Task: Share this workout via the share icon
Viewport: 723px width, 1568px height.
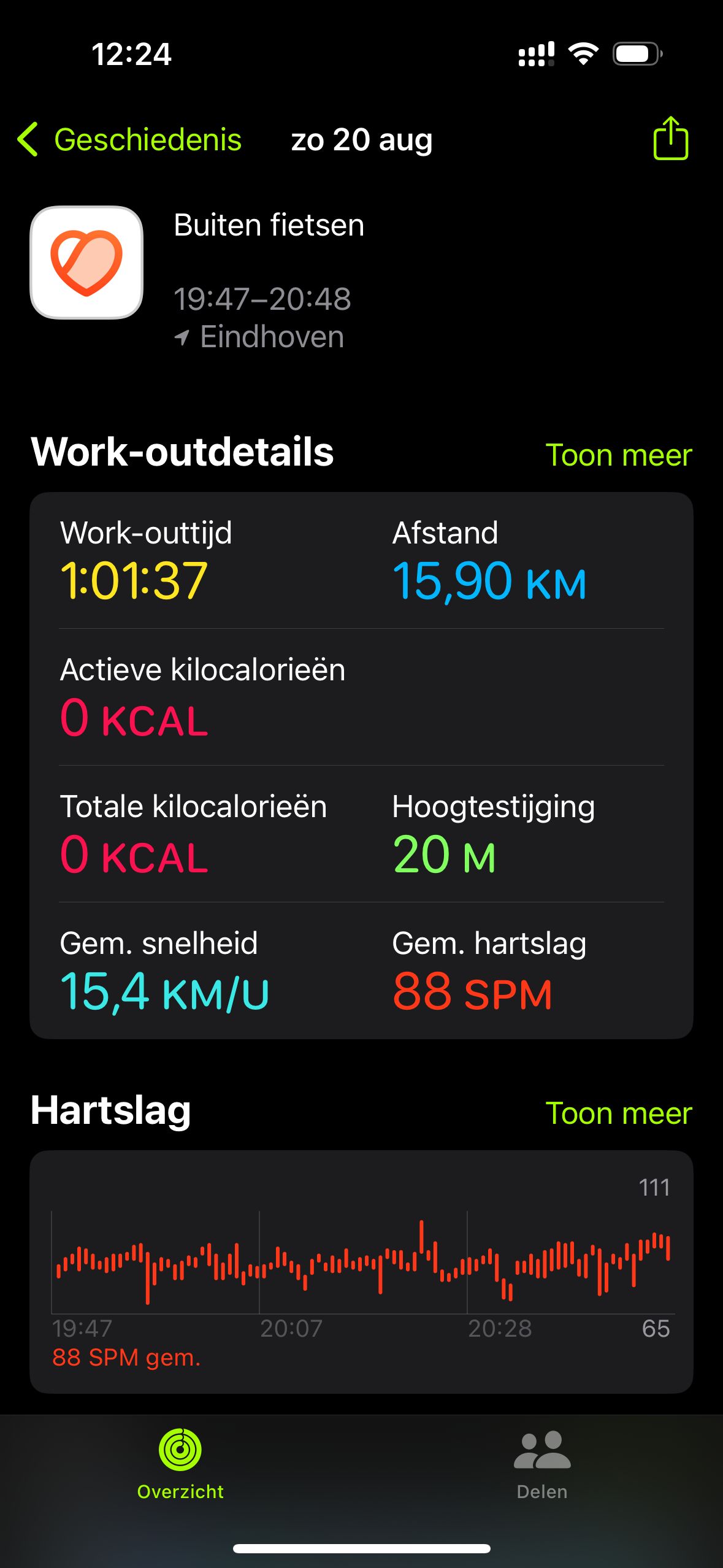Action: (x=670, y=139)
